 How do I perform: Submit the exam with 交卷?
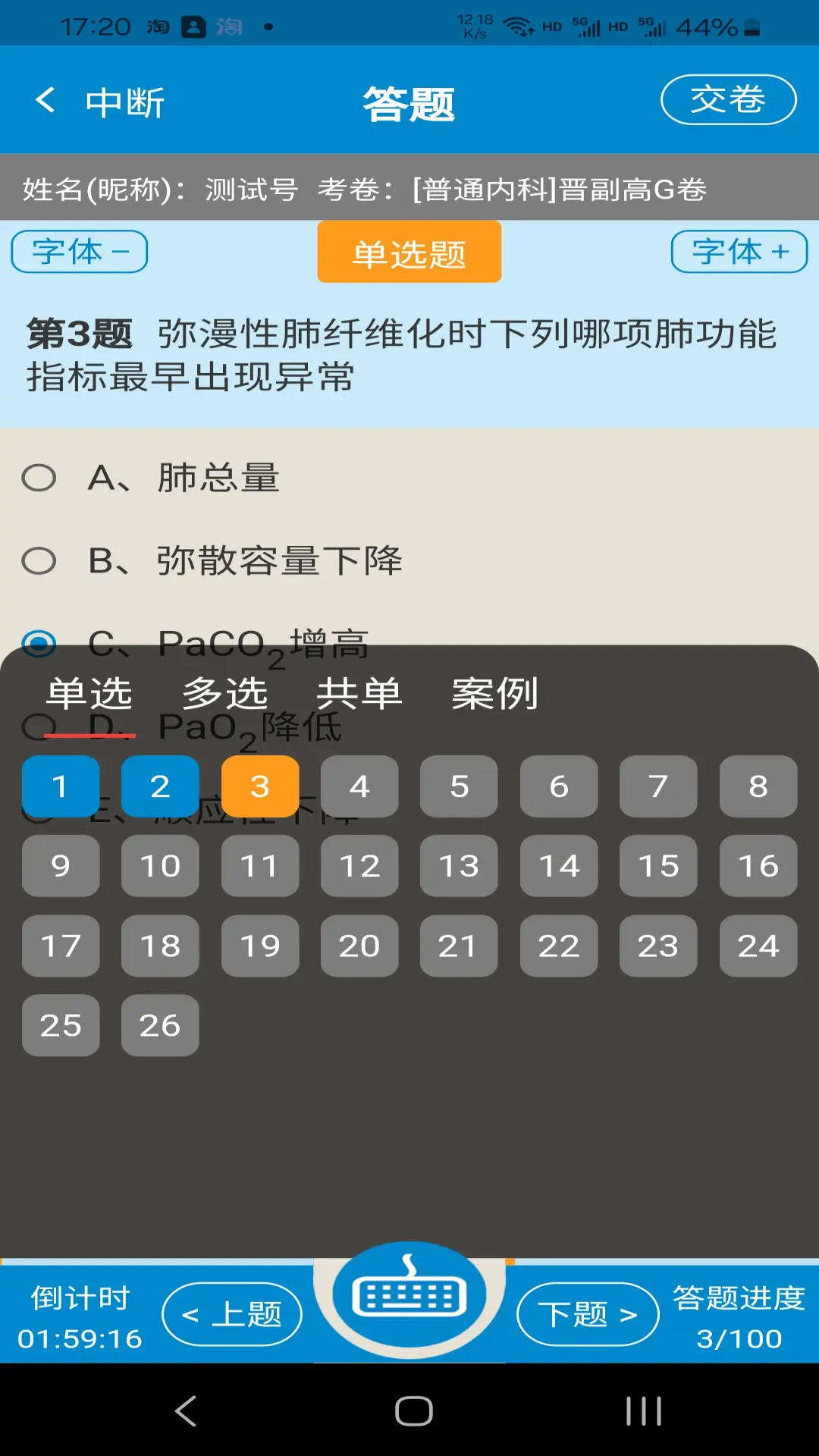click(726, 99)
